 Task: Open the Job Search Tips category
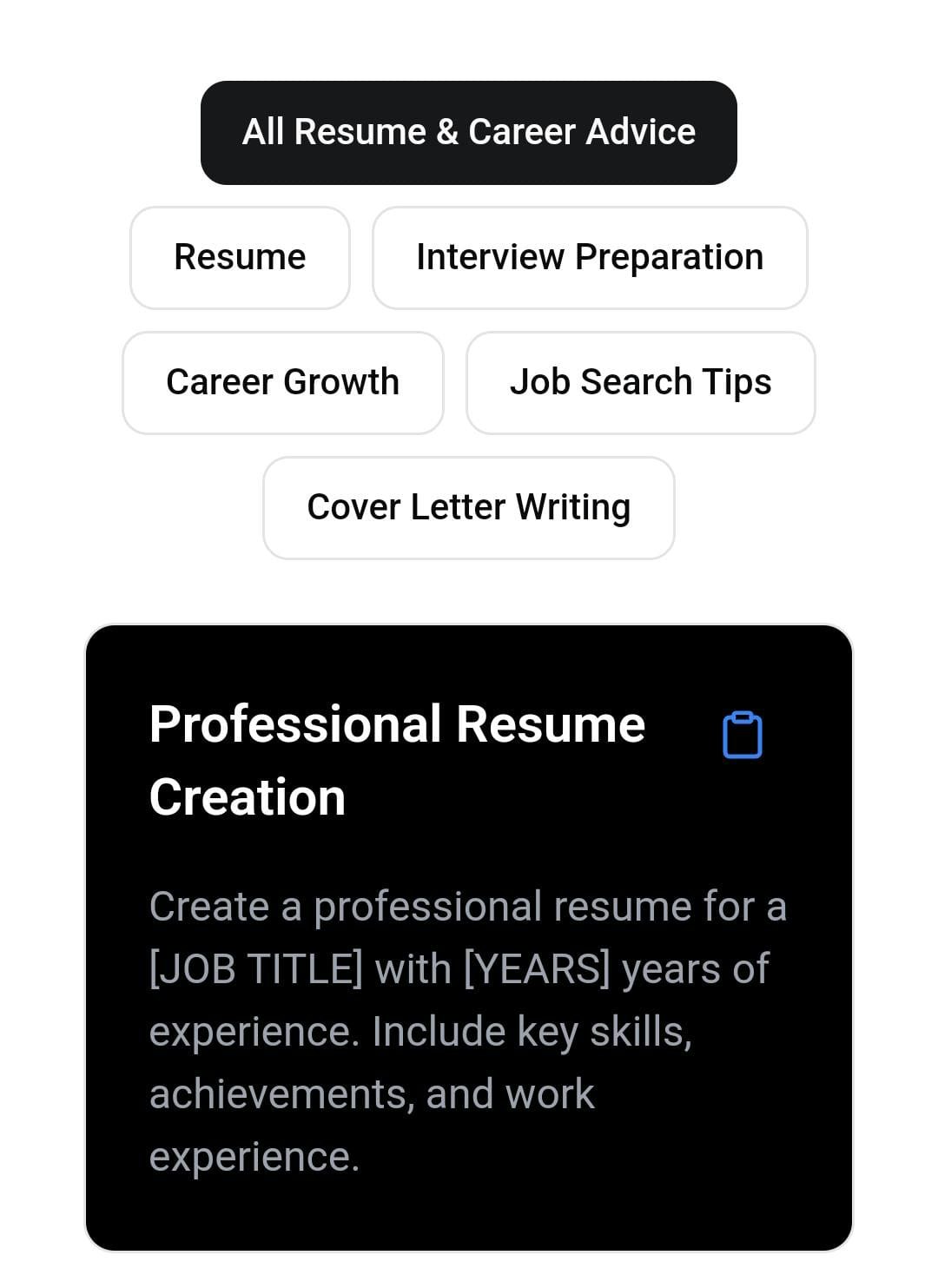pos(640,382)
